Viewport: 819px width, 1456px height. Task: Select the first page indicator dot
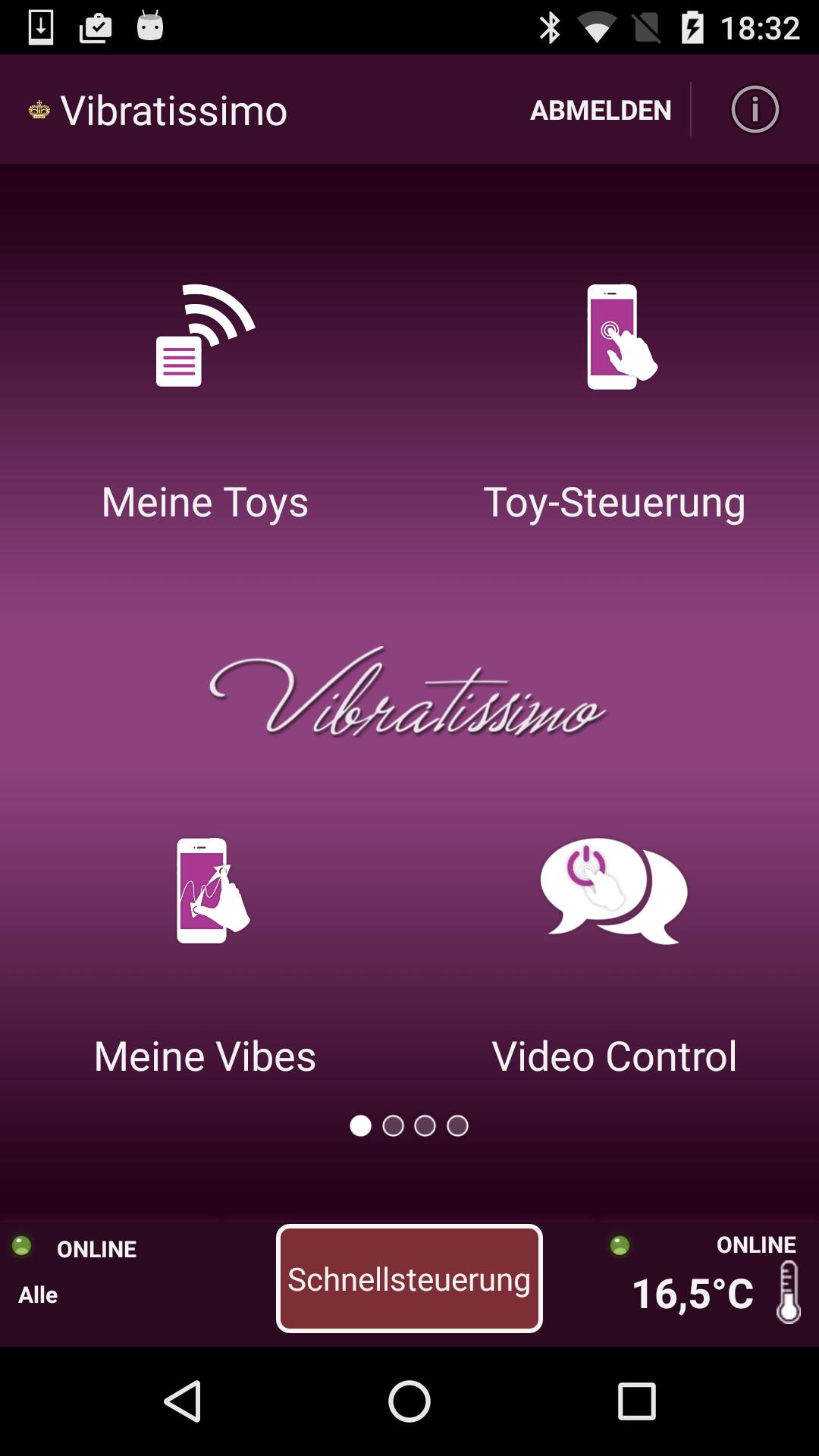tap(359, 1127)
